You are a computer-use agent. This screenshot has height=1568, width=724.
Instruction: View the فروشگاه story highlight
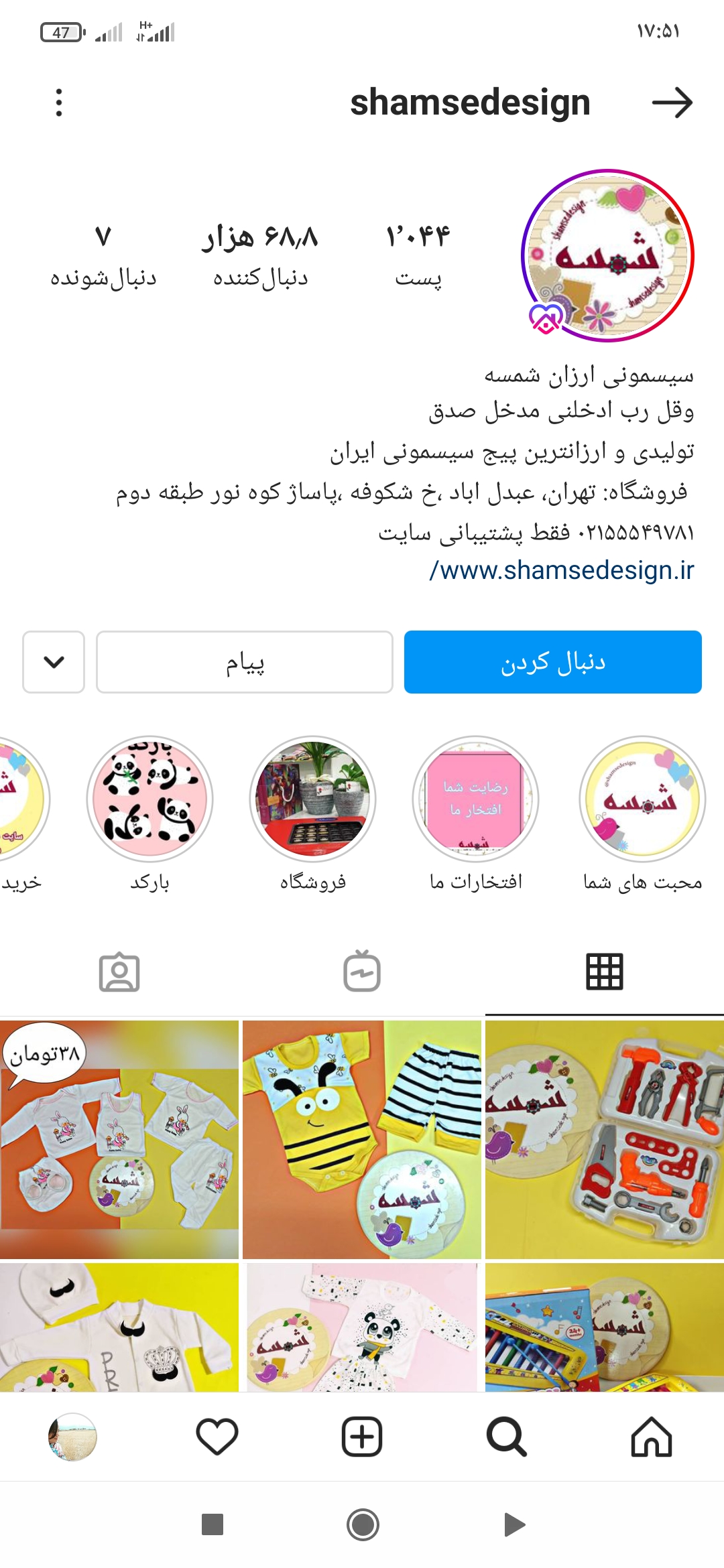click(x=312, y=799)
